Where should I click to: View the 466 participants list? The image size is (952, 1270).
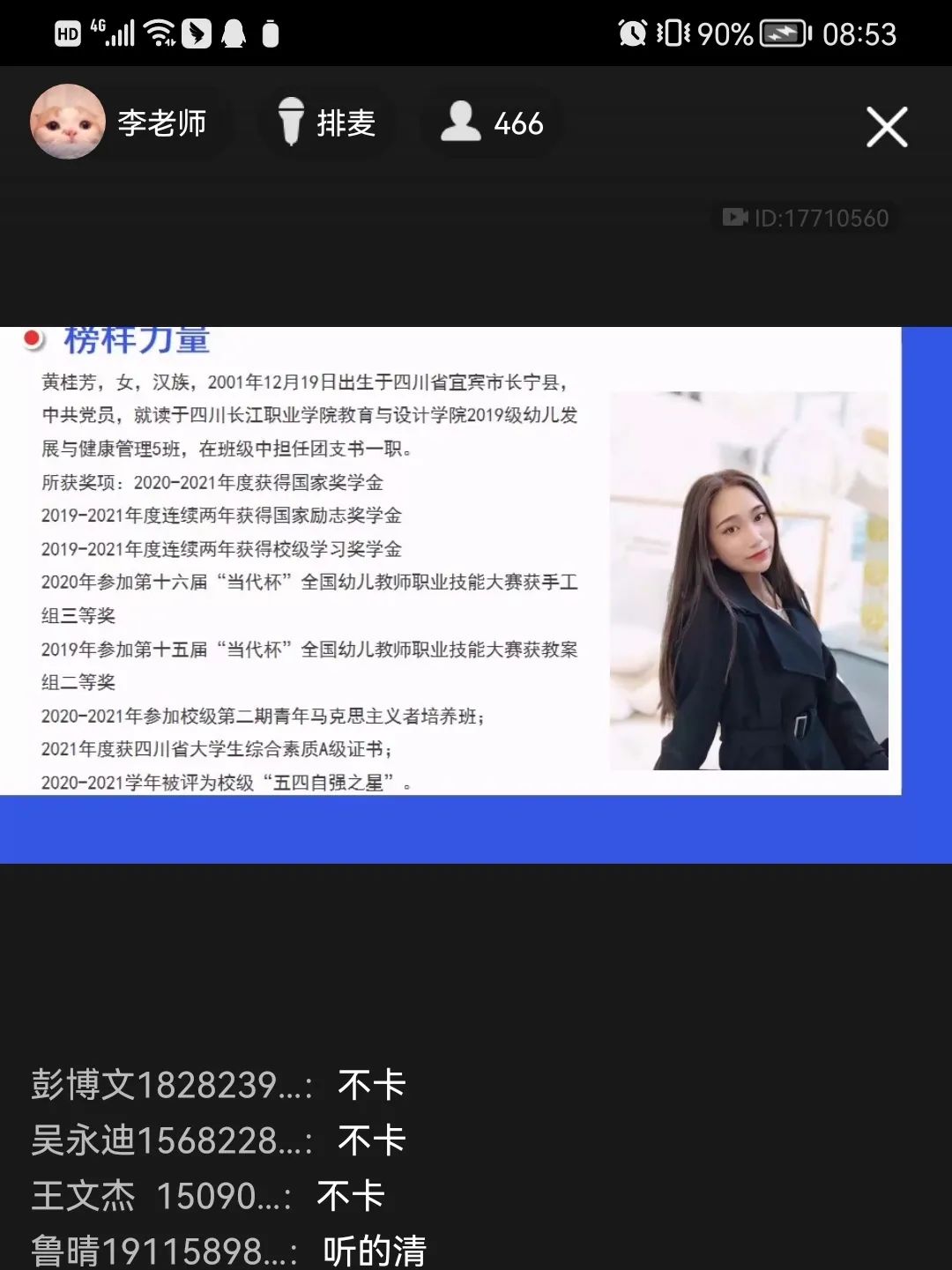tap(493, 123)
